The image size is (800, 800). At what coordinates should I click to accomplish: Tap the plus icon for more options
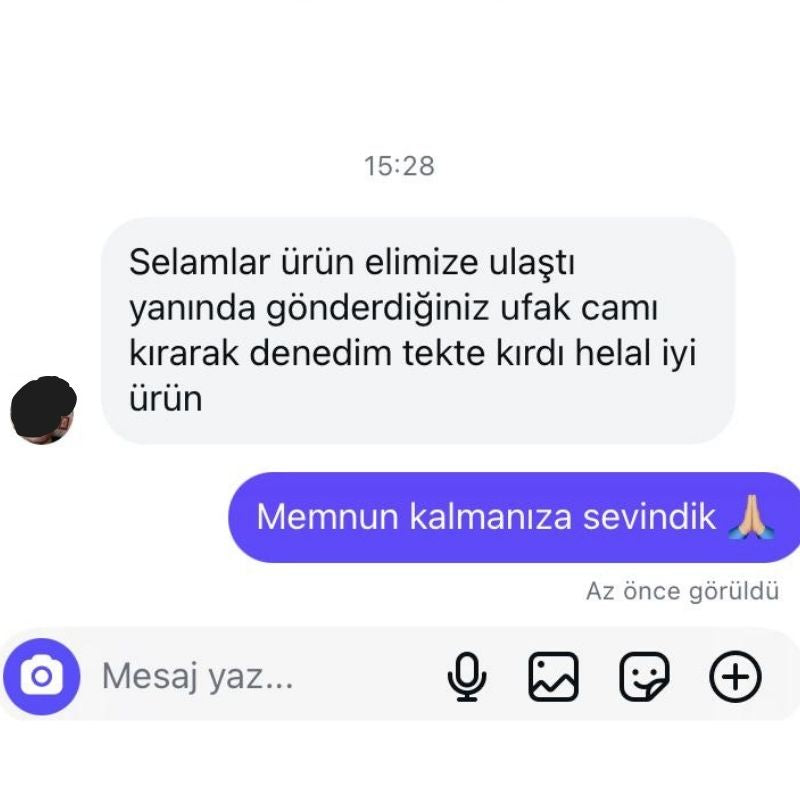coord(735,677)
